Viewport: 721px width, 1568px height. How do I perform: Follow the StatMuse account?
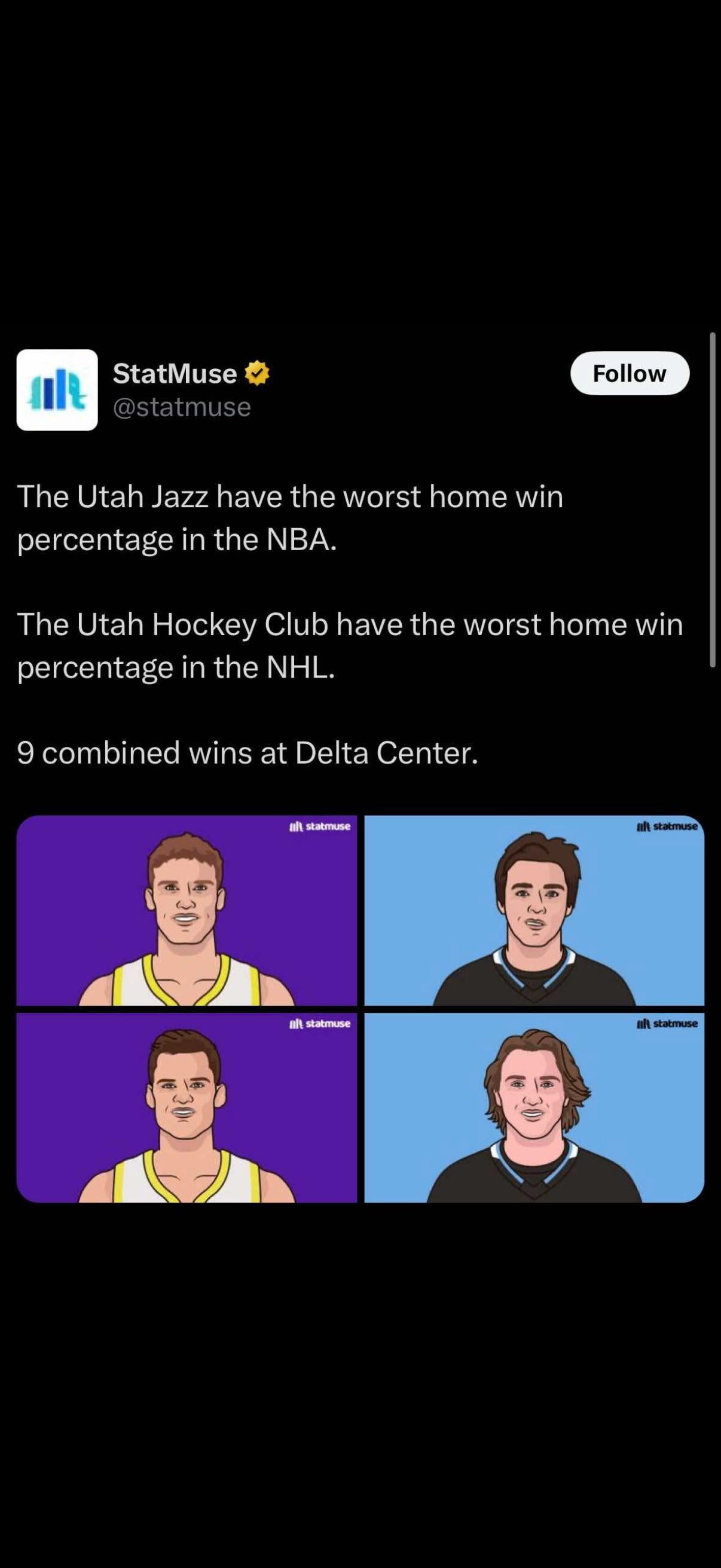coord(629,373)
